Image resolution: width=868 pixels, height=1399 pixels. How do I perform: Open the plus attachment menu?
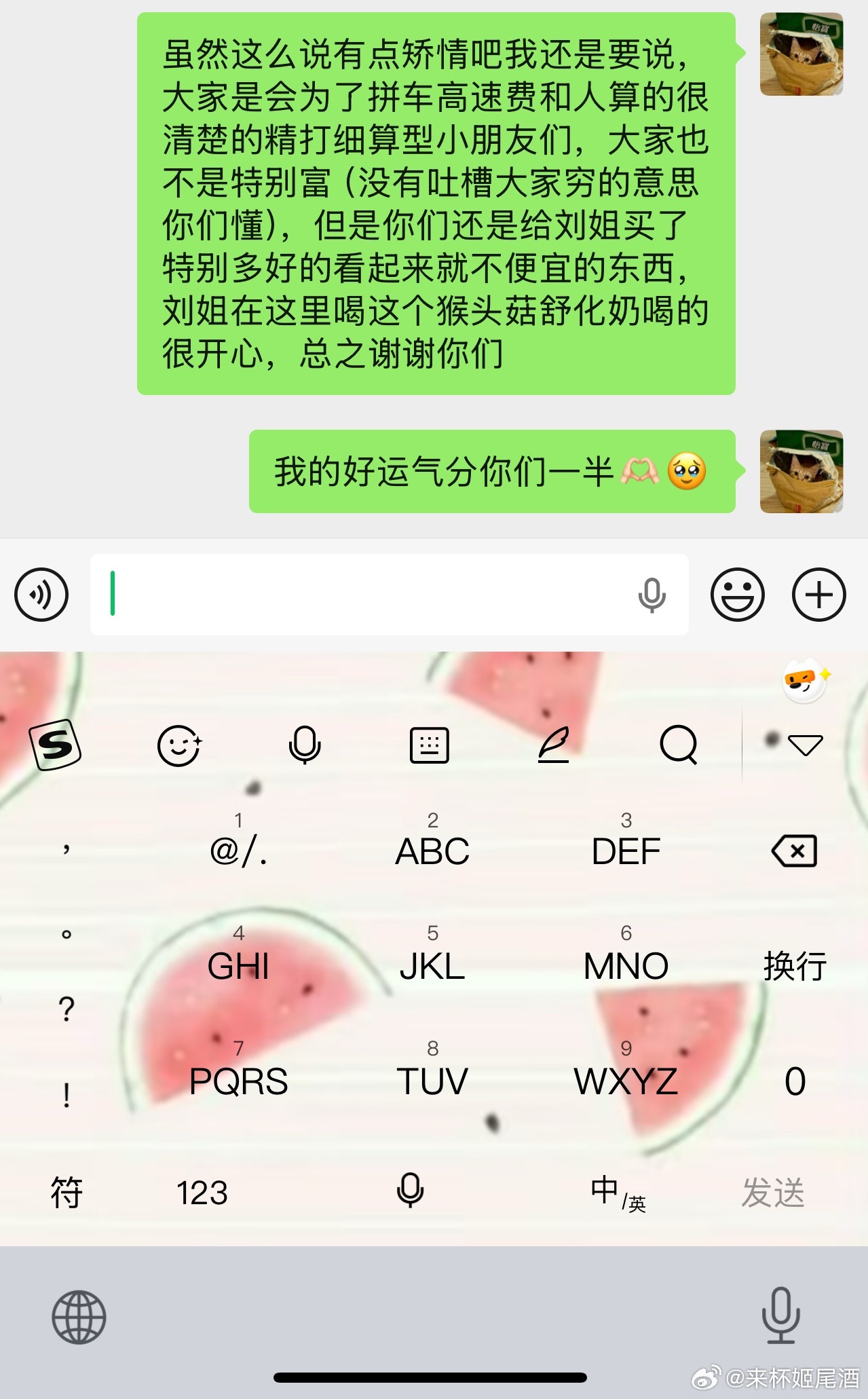pyautogui.click(x=818, y=595)
